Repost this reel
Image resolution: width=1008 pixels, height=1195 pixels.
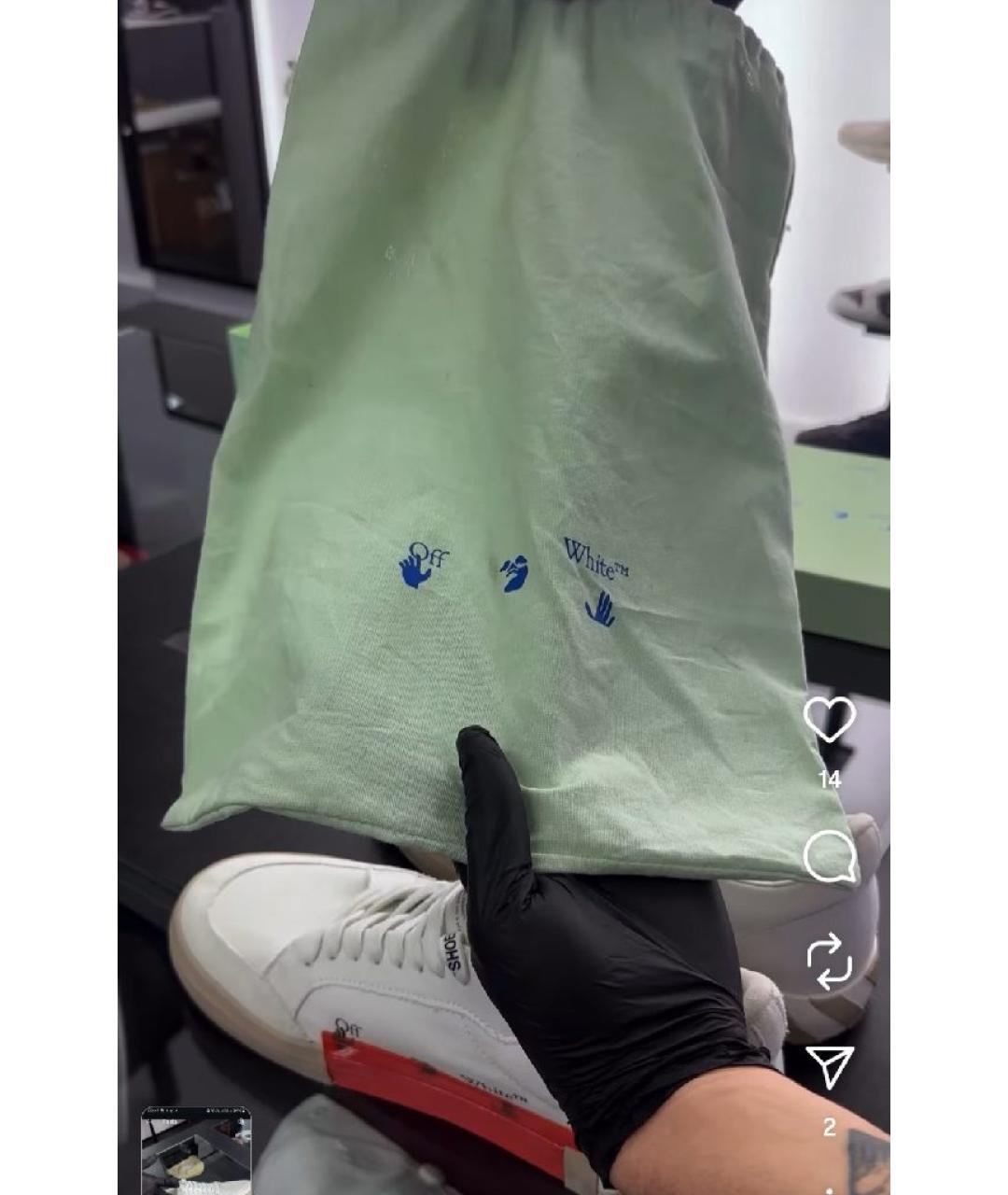[x=829, y=961]
